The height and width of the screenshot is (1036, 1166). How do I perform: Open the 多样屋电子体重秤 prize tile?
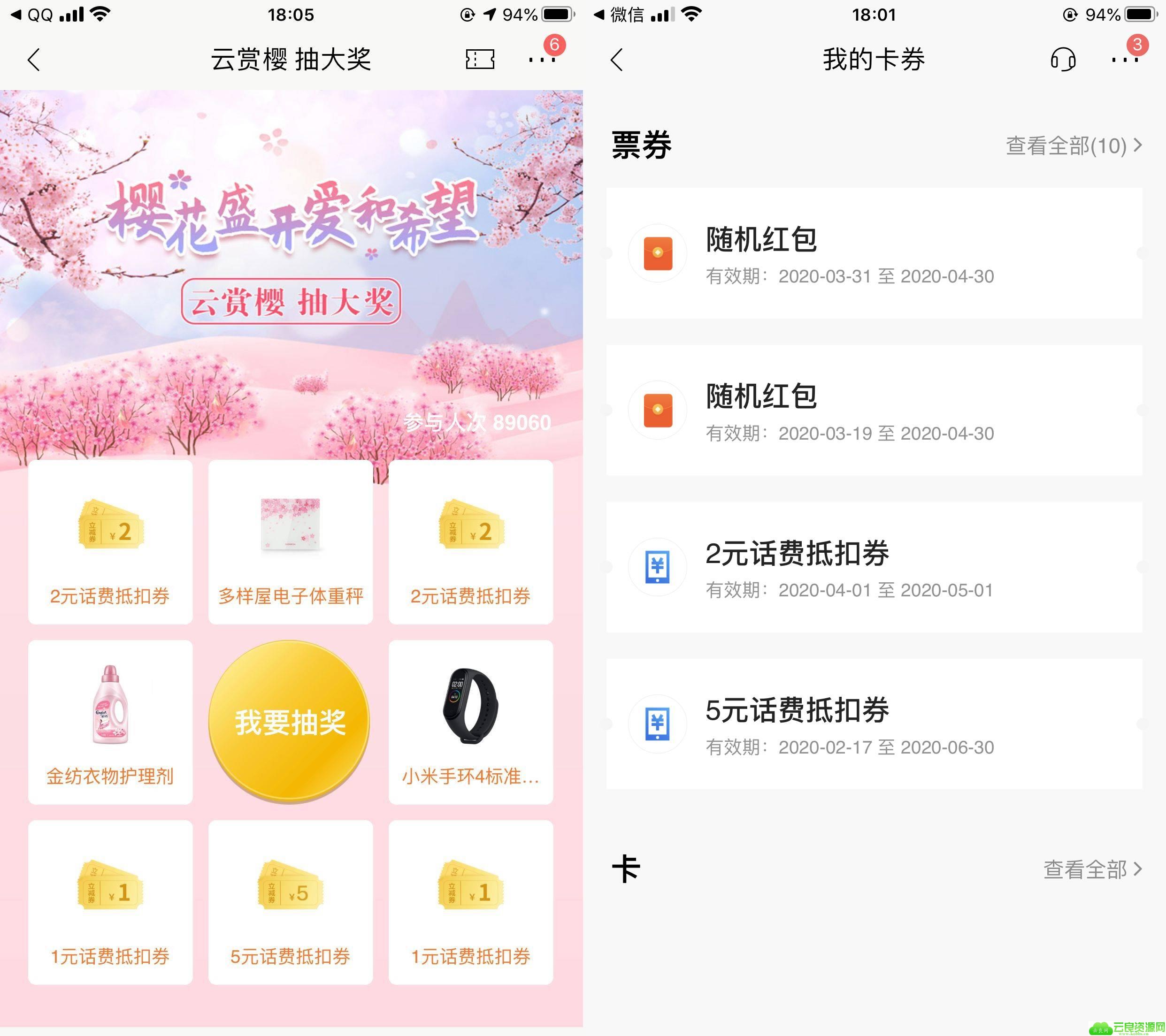click(291, 541)
